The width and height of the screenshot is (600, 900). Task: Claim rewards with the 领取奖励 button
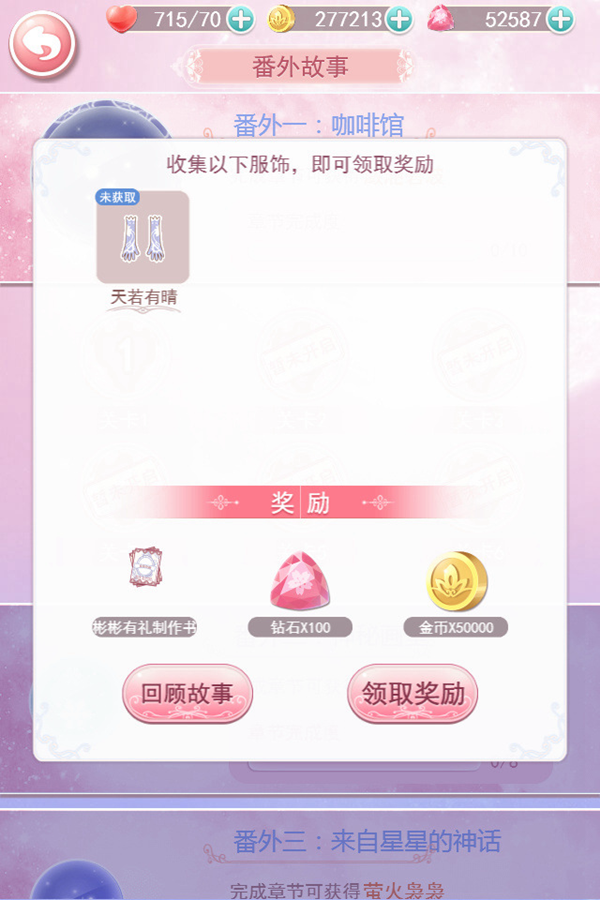(x=412, y=694)
